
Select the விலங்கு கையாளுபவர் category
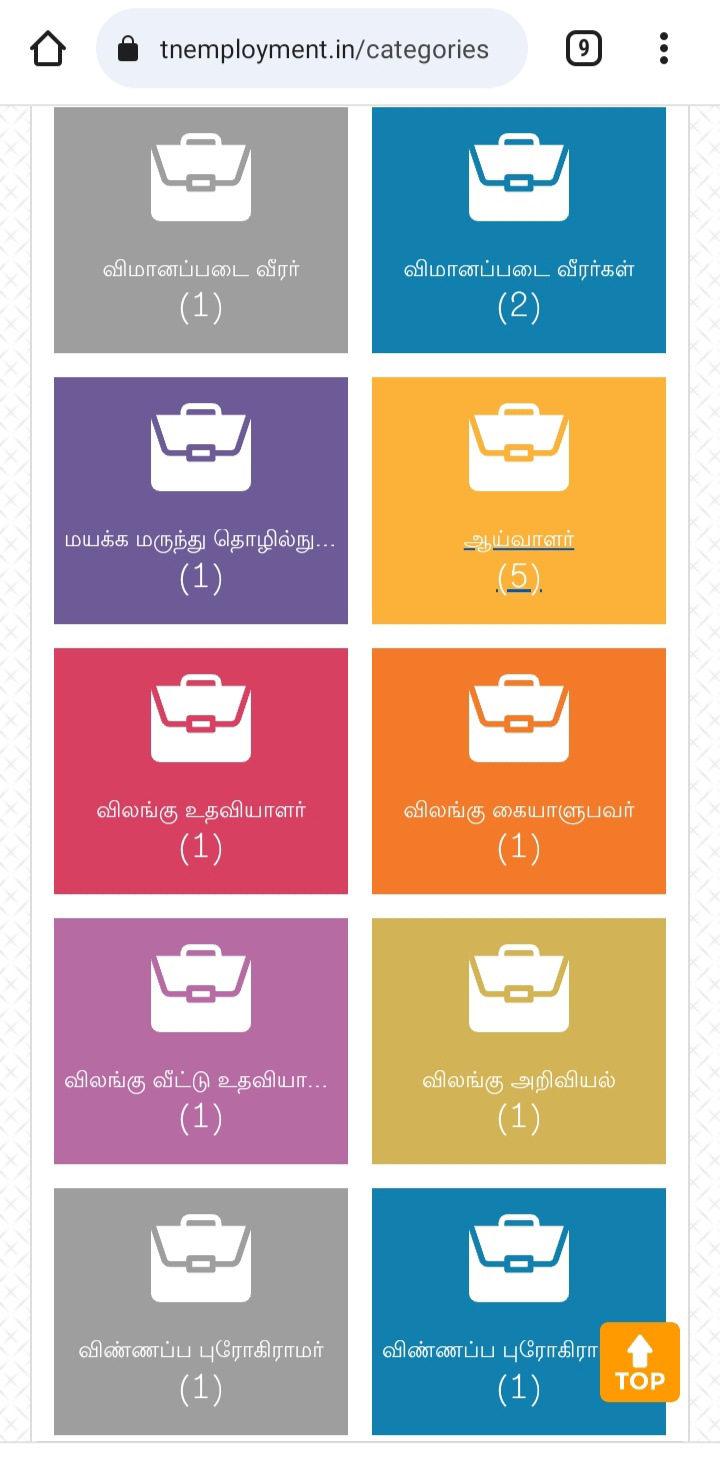[x=518, y=771]
